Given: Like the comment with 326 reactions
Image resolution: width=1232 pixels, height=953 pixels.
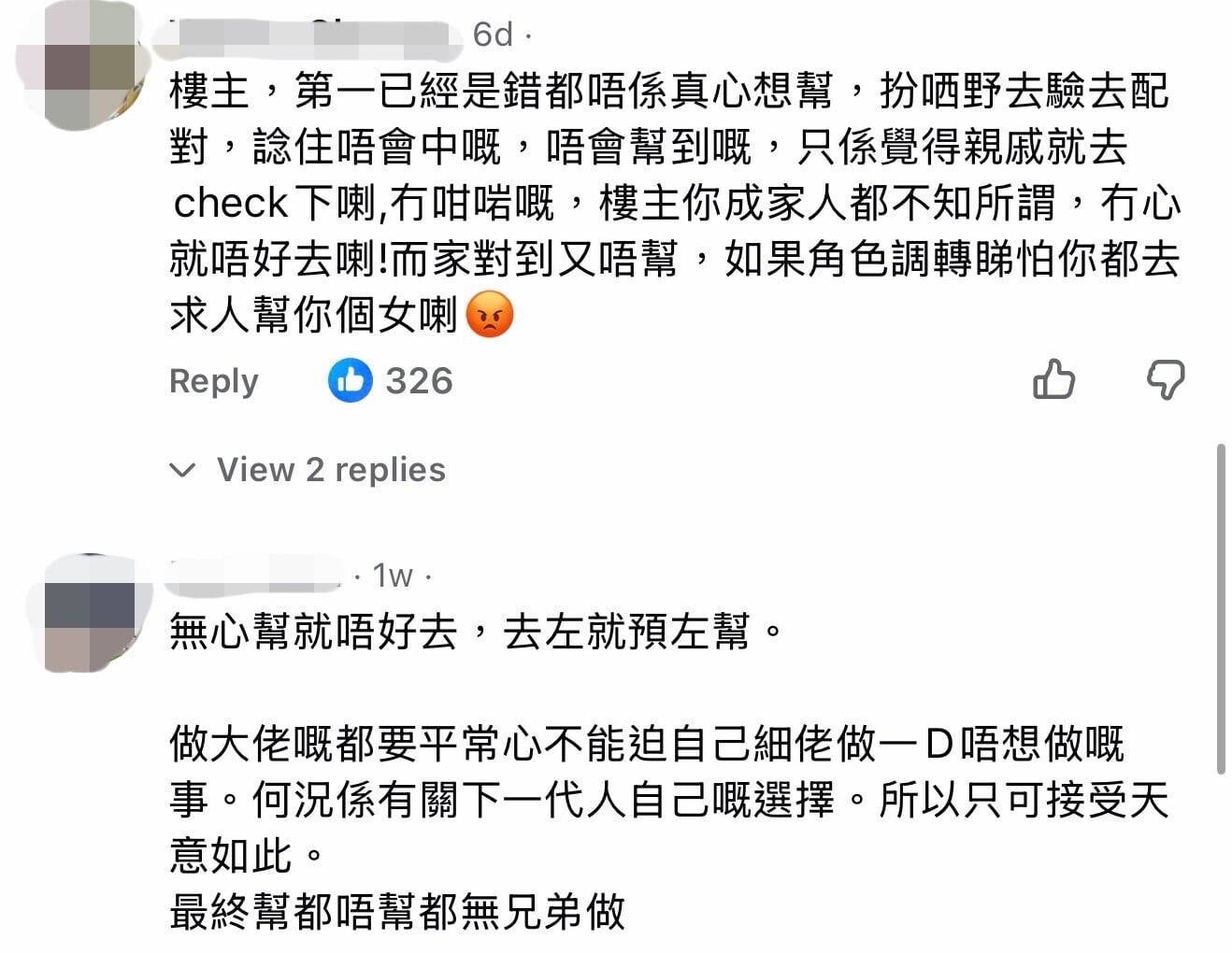Looking at the screenshot, I should 1053,380.
